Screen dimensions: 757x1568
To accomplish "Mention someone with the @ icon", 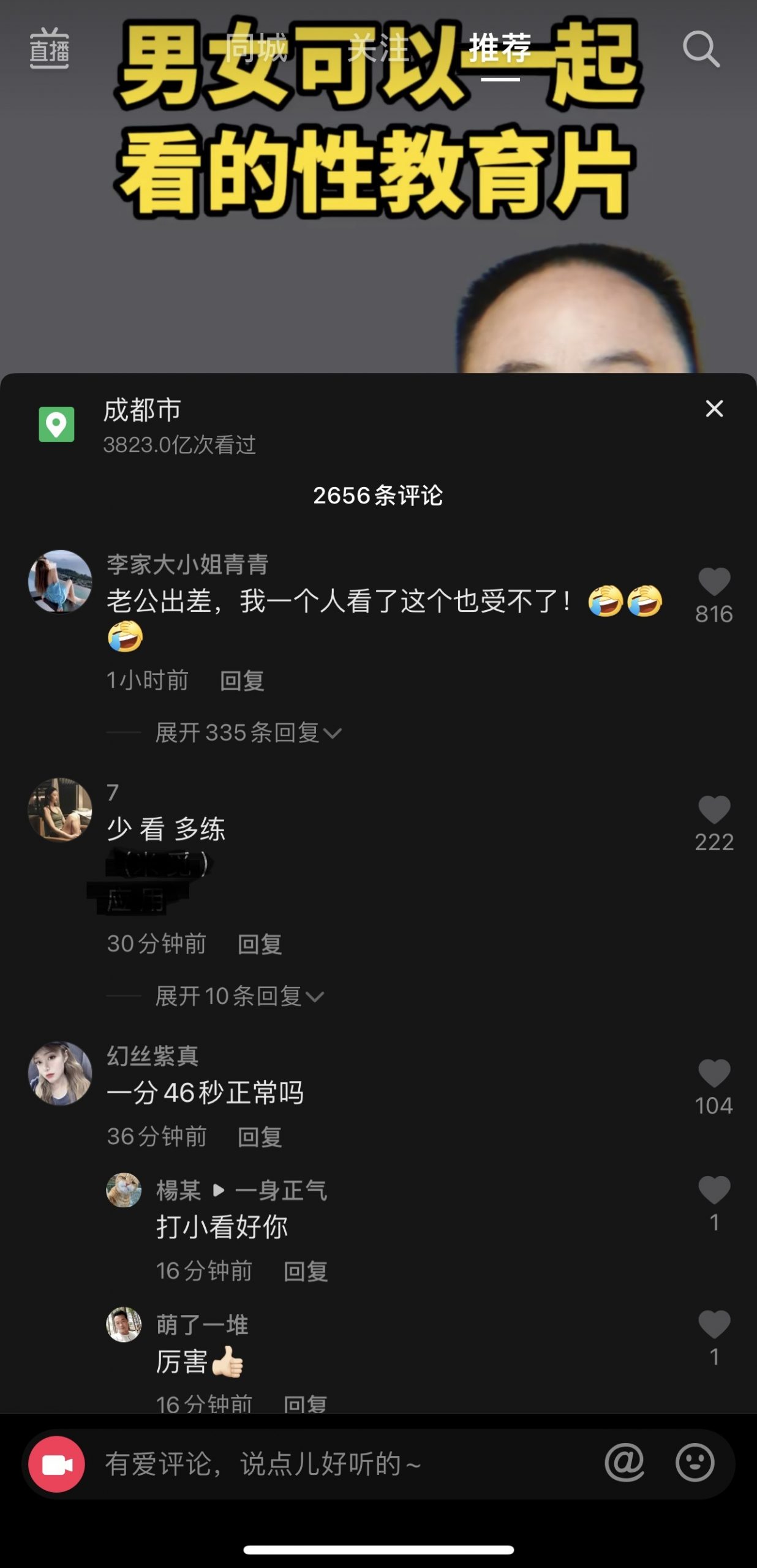I will (x=624, y=1463).
